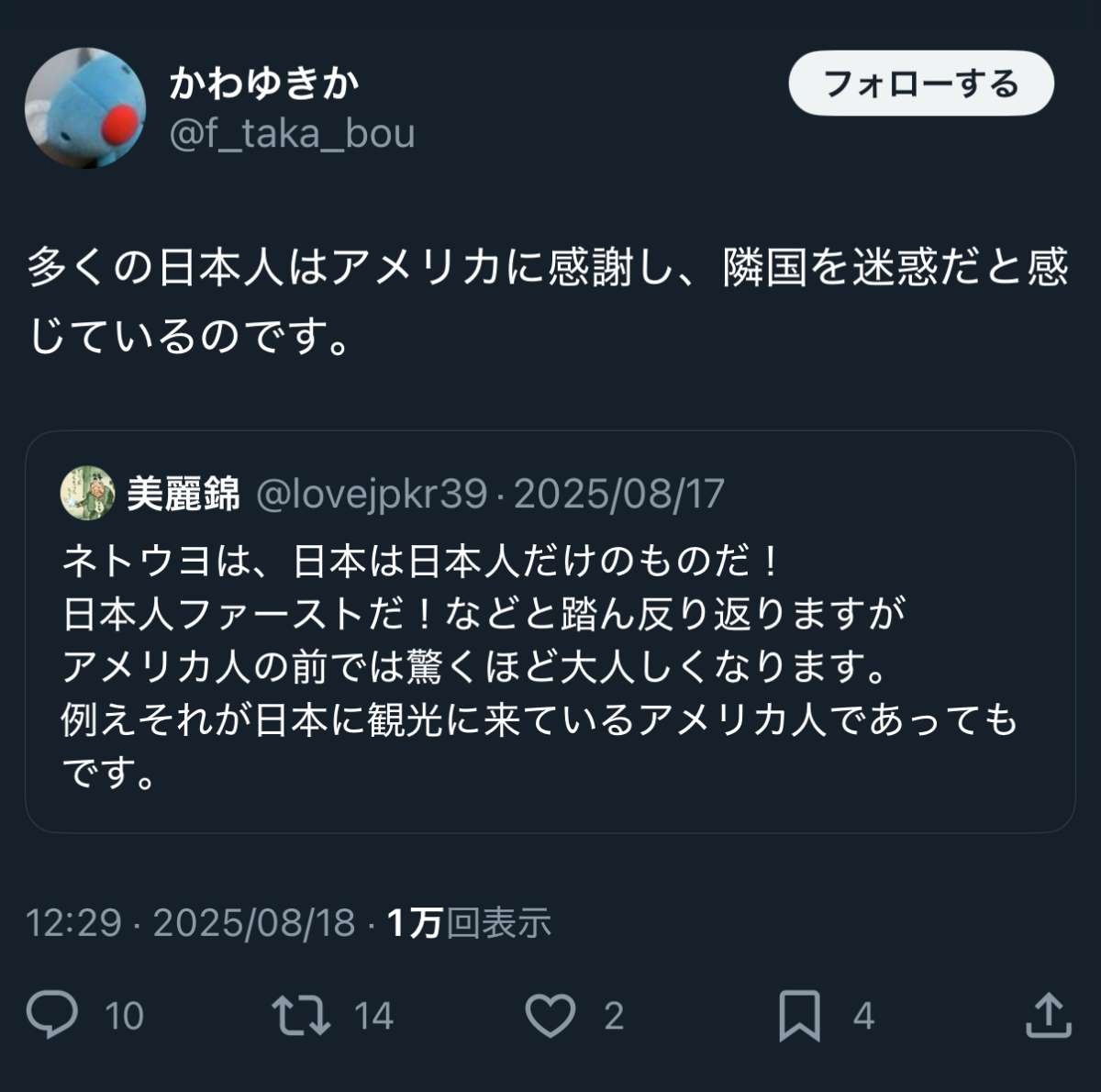Bookmark this post

click(x=799, y=1015)
